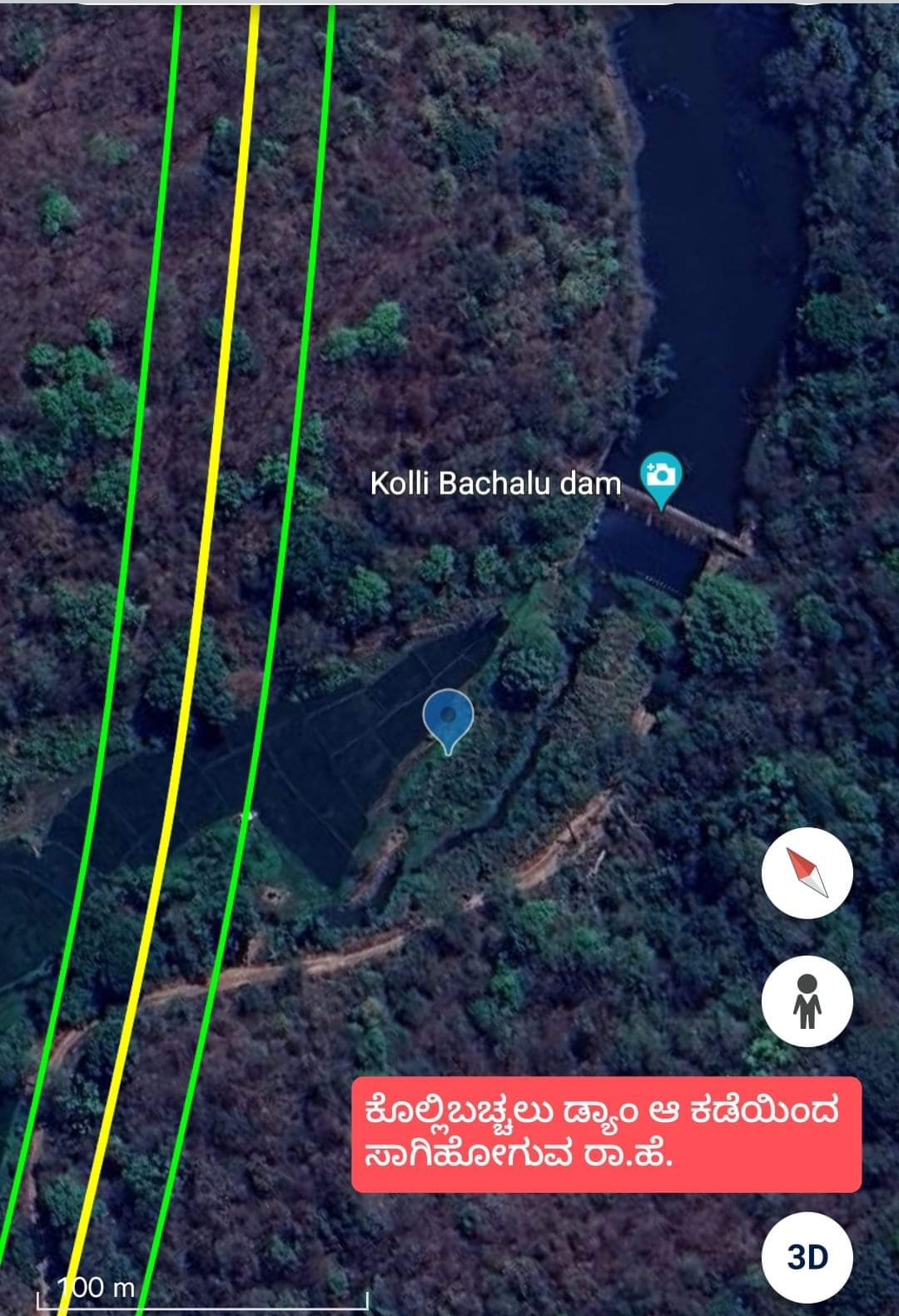This screenshot has width=899, height=1316.
Task: Select the blue placemark pin
Action: click(x=448, y=718)
